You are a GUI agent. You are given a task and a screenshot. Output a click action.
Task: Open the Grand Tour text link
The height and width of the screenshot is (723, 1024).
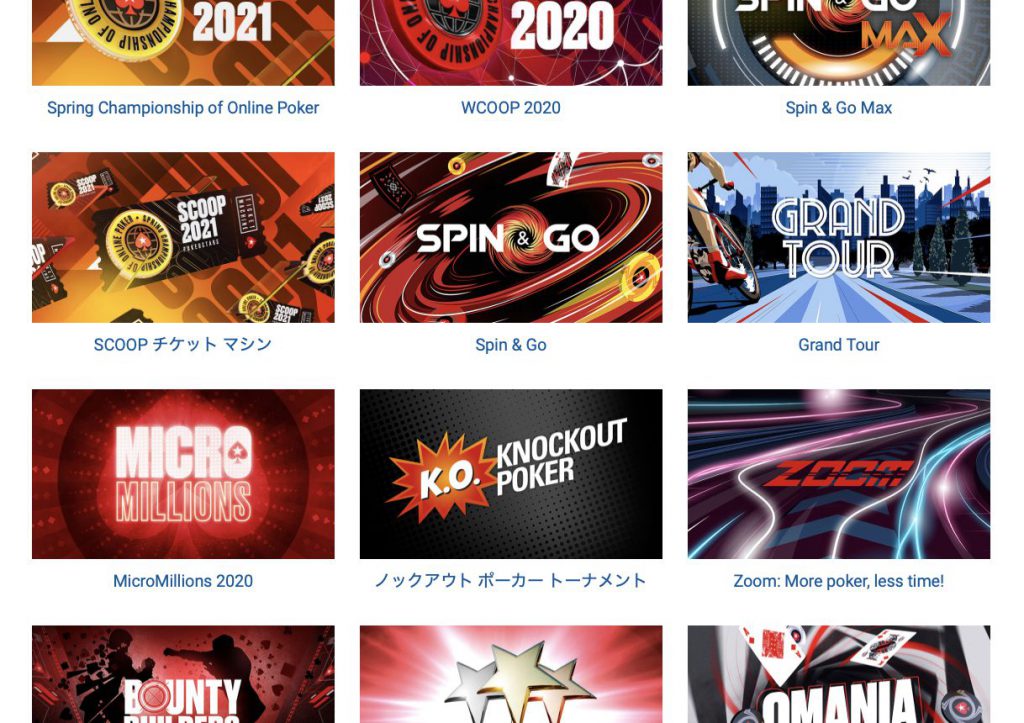click(838, 345)
